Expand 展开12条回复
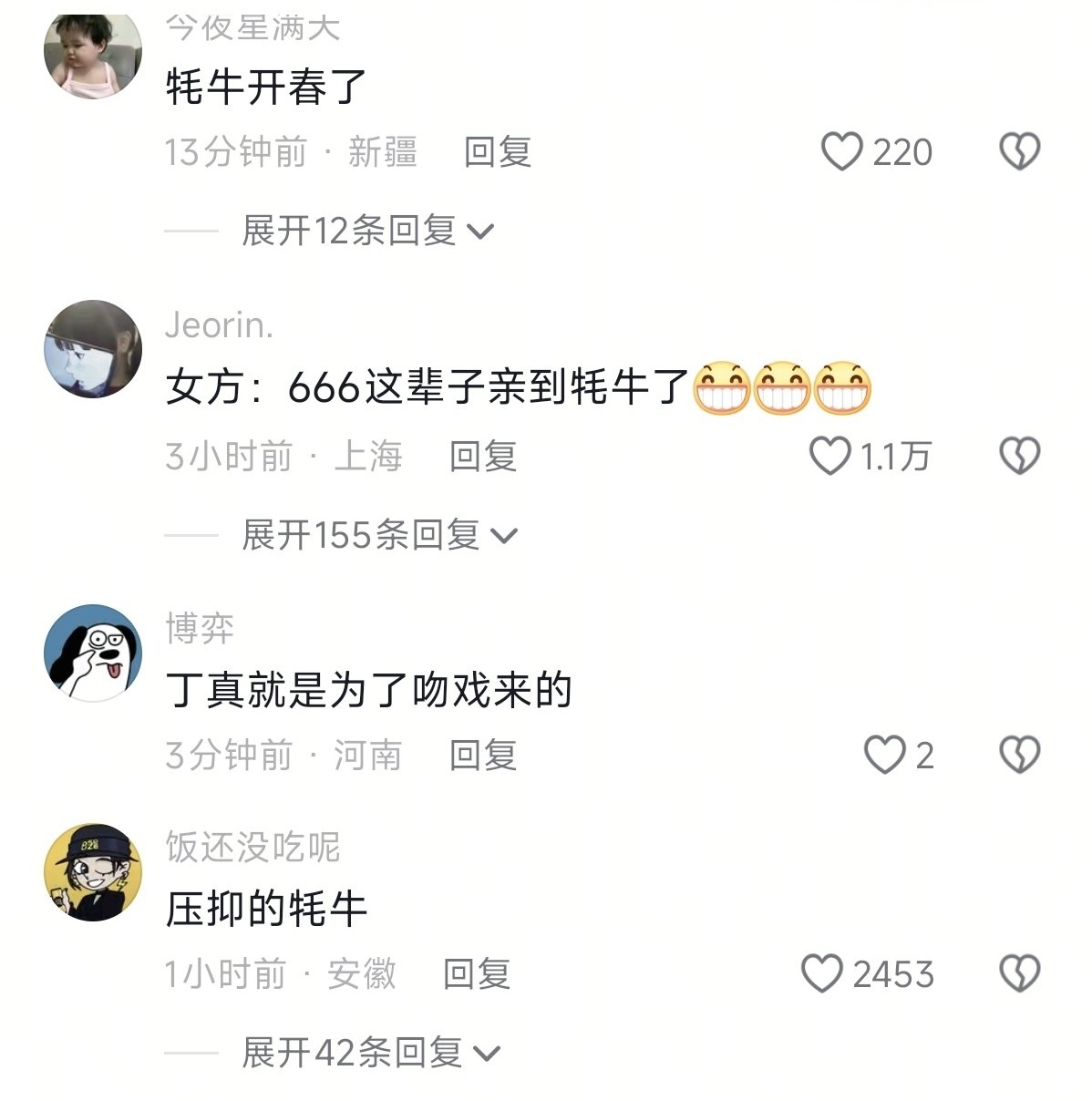The height and width of the screenshot is (1101, 1092). click(x=366, y=231)
